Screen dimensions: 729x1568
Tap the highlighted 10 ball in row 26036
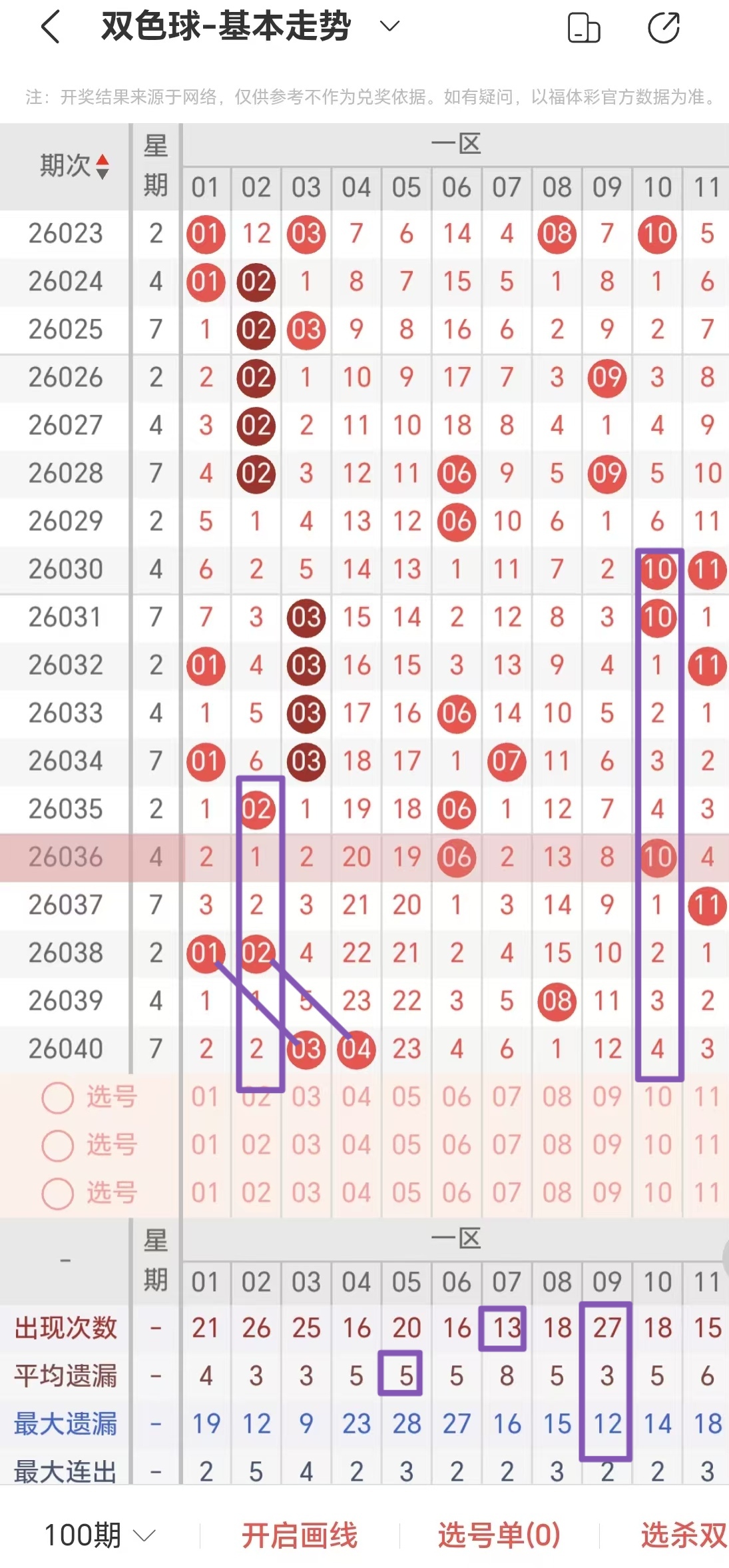[x=657, y=857]
